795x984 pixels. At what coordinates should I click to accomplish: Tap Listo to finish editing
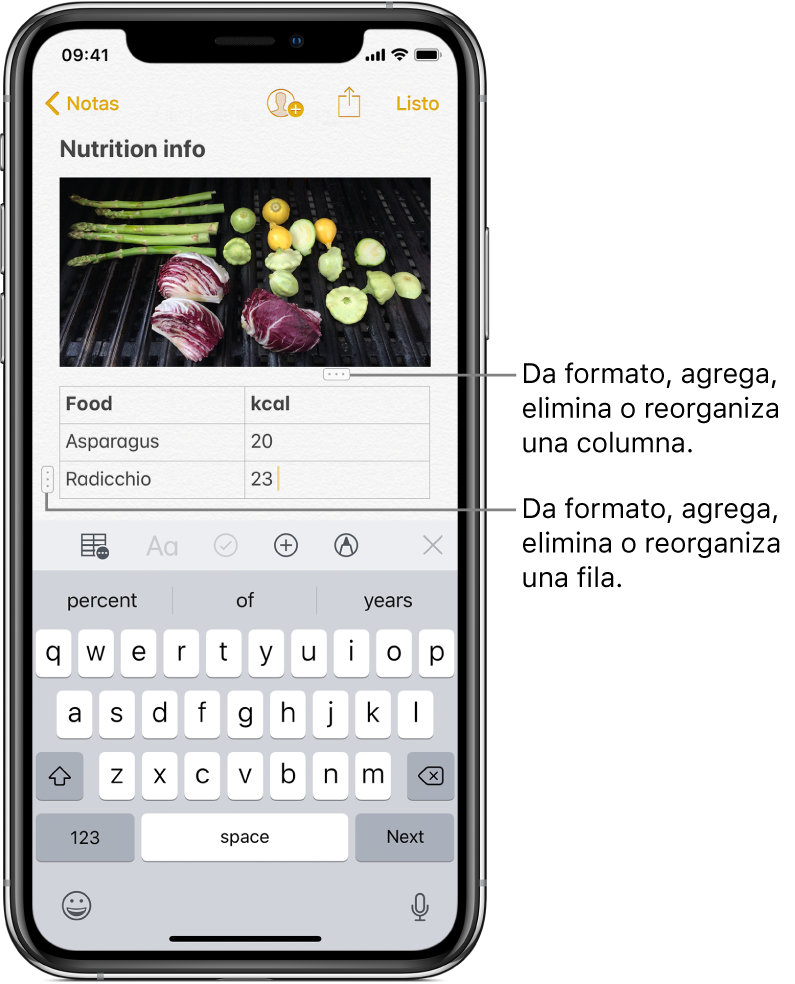[417, 103]
